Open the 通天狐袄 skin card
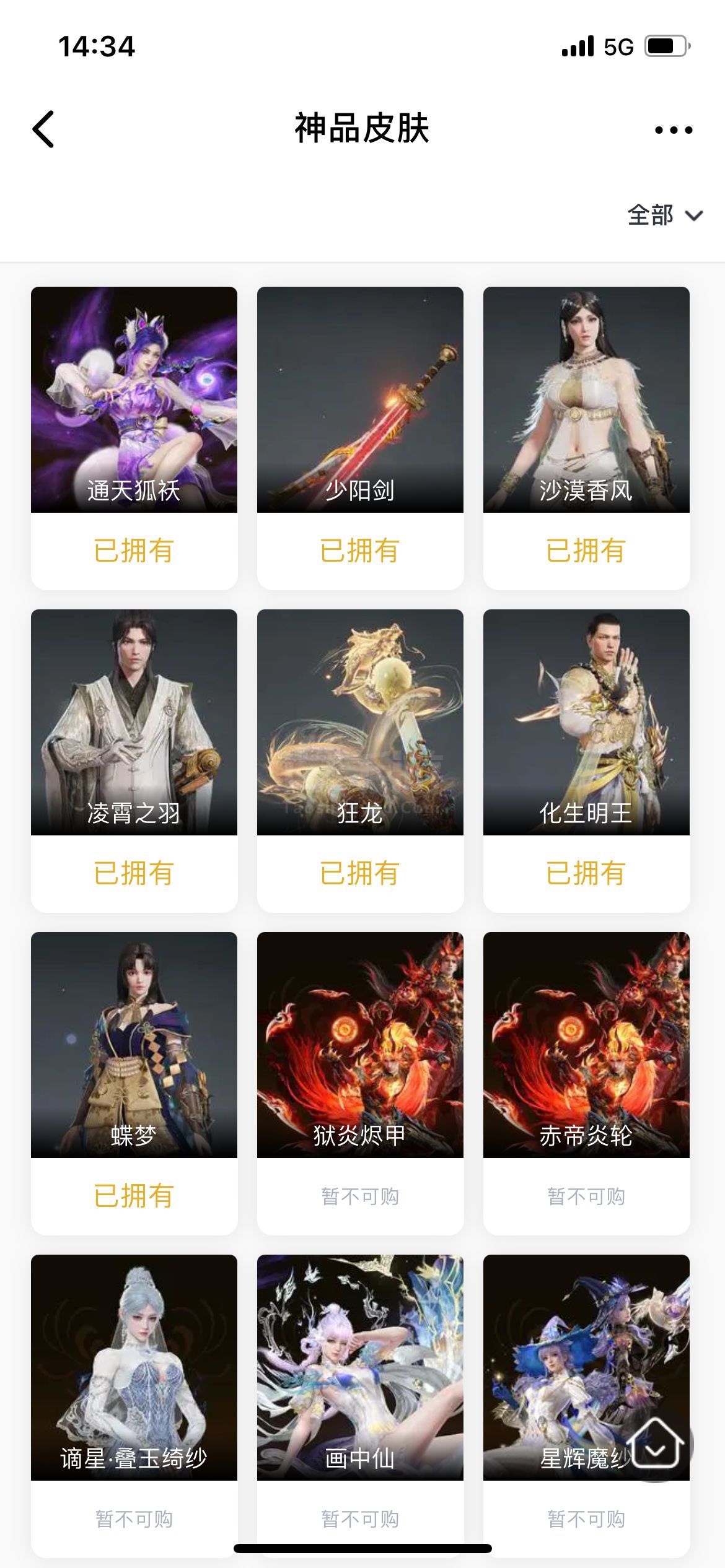The width and height of the screenshot is (725, 1568). click(x=134, y=438)
